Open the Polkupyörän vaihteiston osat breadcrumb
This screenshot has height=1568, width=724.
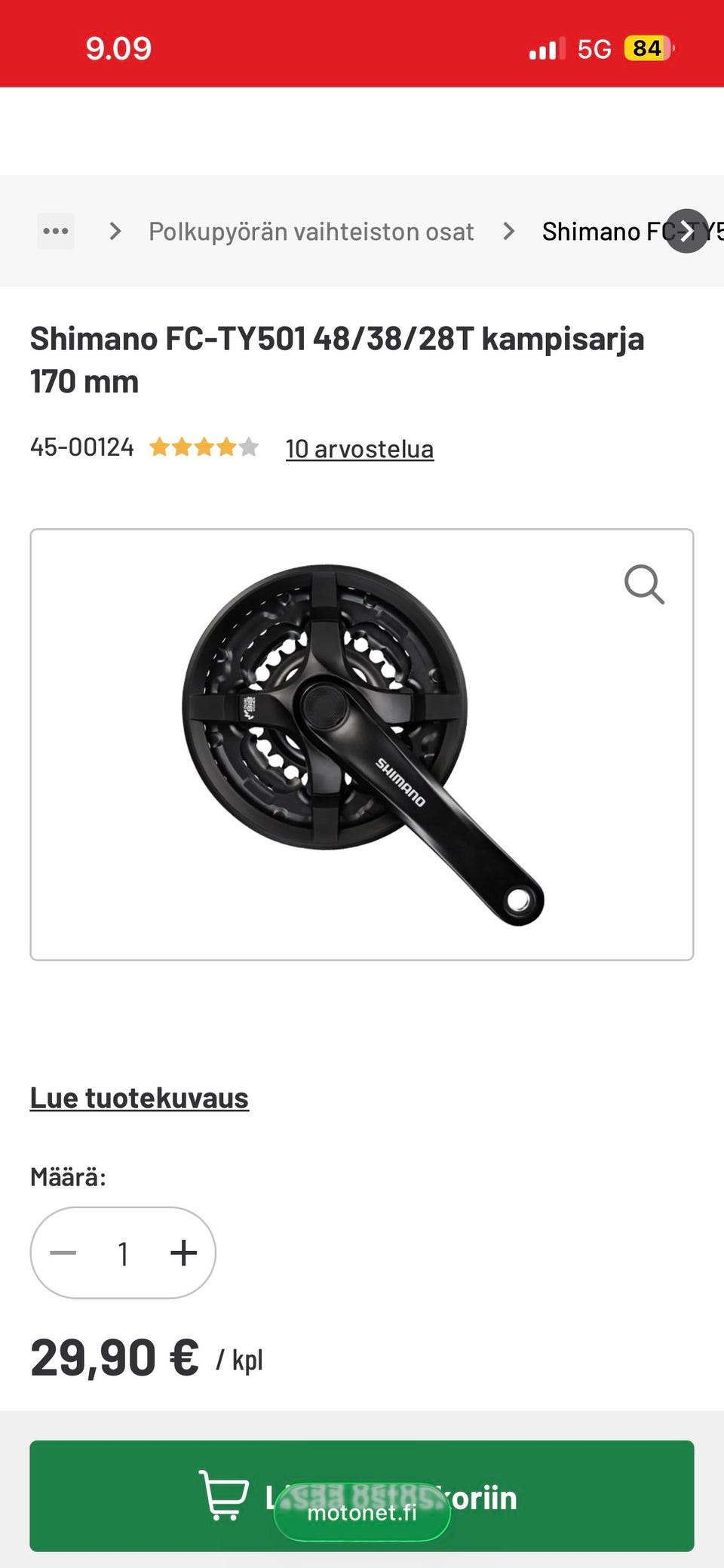tap(311, 231)
